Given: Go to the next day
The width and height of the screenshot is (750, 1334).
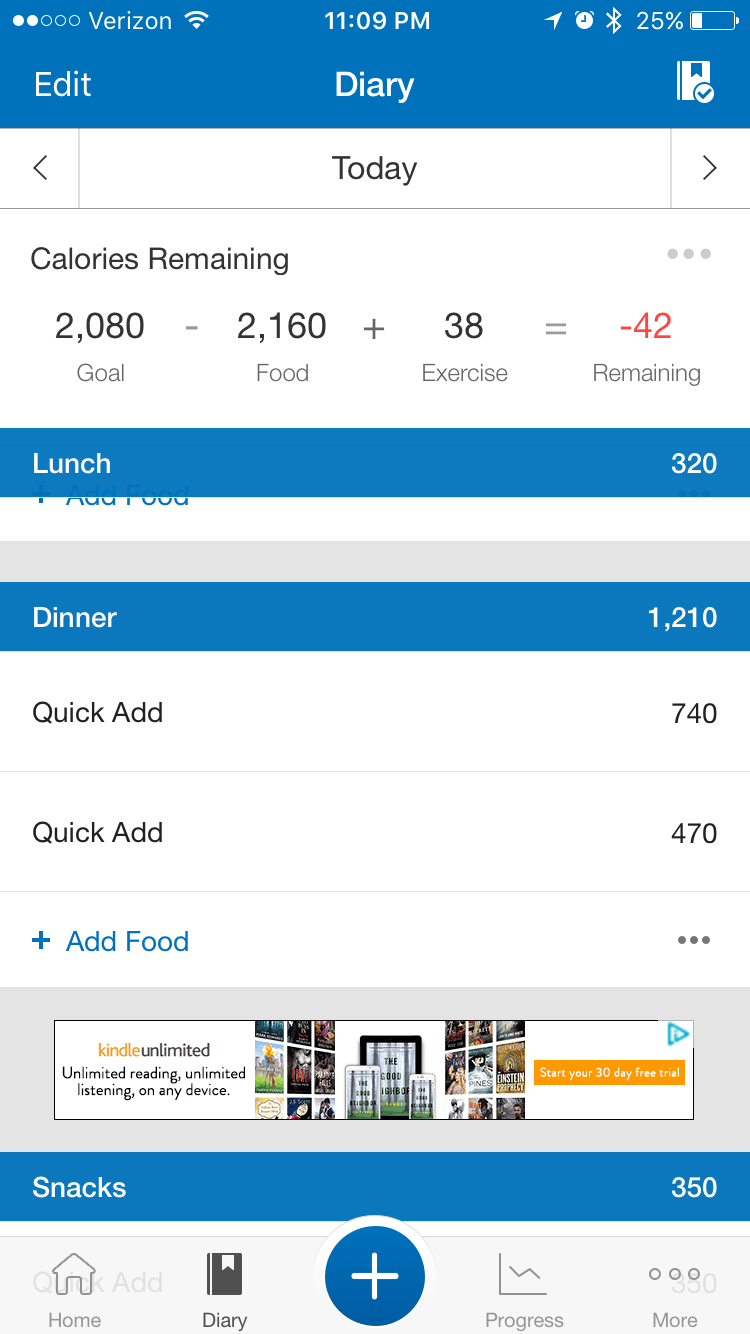Looking at the screenshot, I should [709, 168].
